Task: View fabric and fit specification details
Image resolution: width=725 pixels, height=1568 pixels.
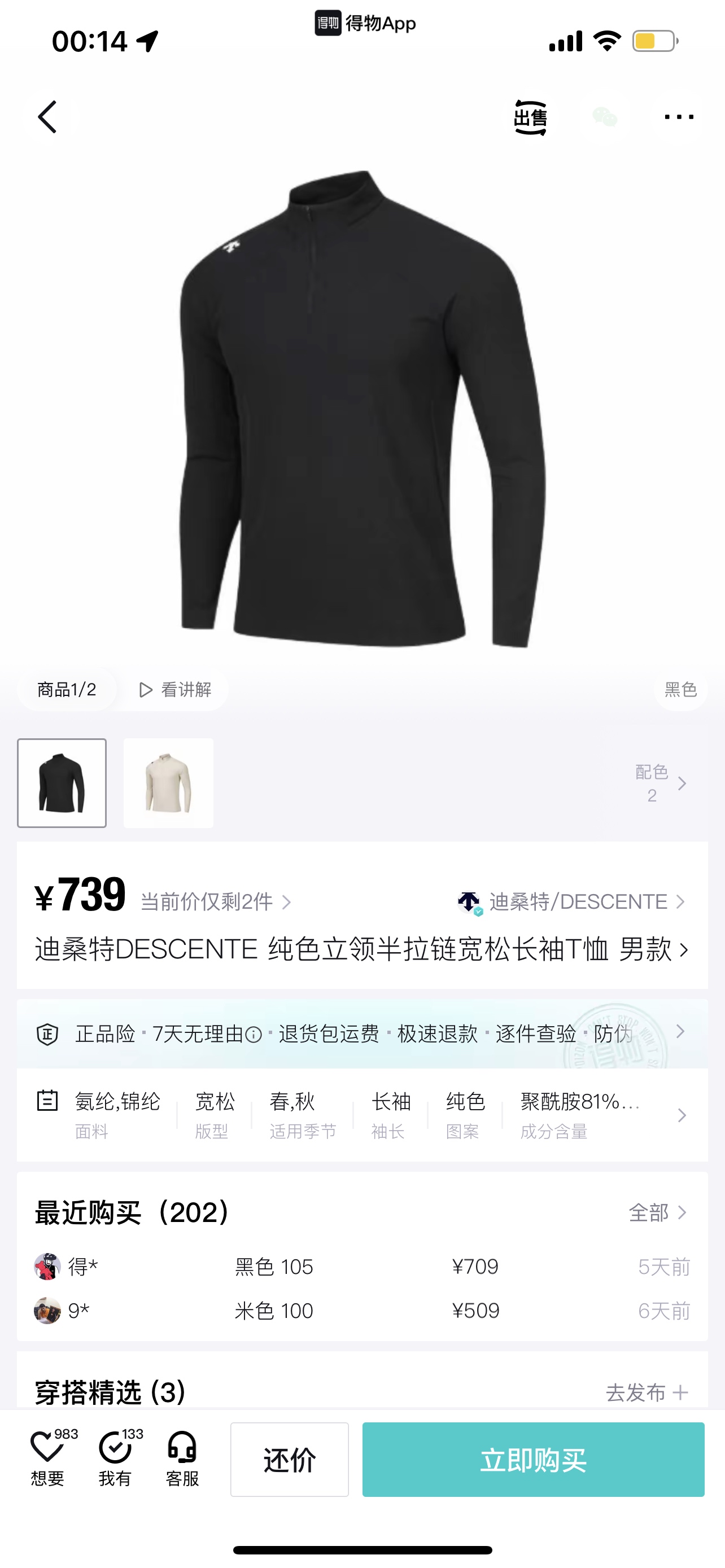Action: 361,1115
